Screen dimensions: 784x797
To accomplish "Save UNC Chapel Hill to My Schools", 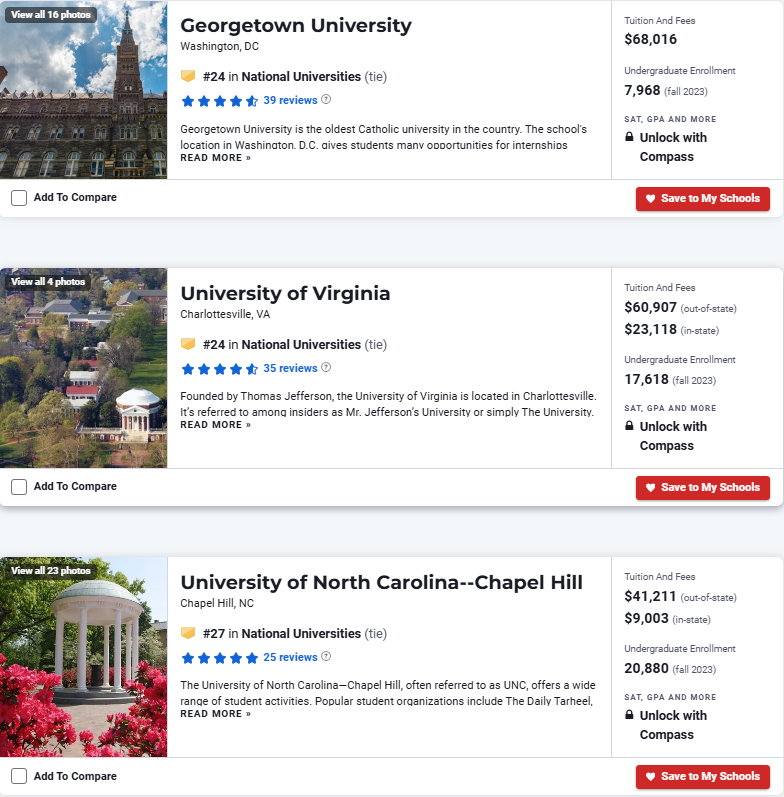I will tap(702, 777).
